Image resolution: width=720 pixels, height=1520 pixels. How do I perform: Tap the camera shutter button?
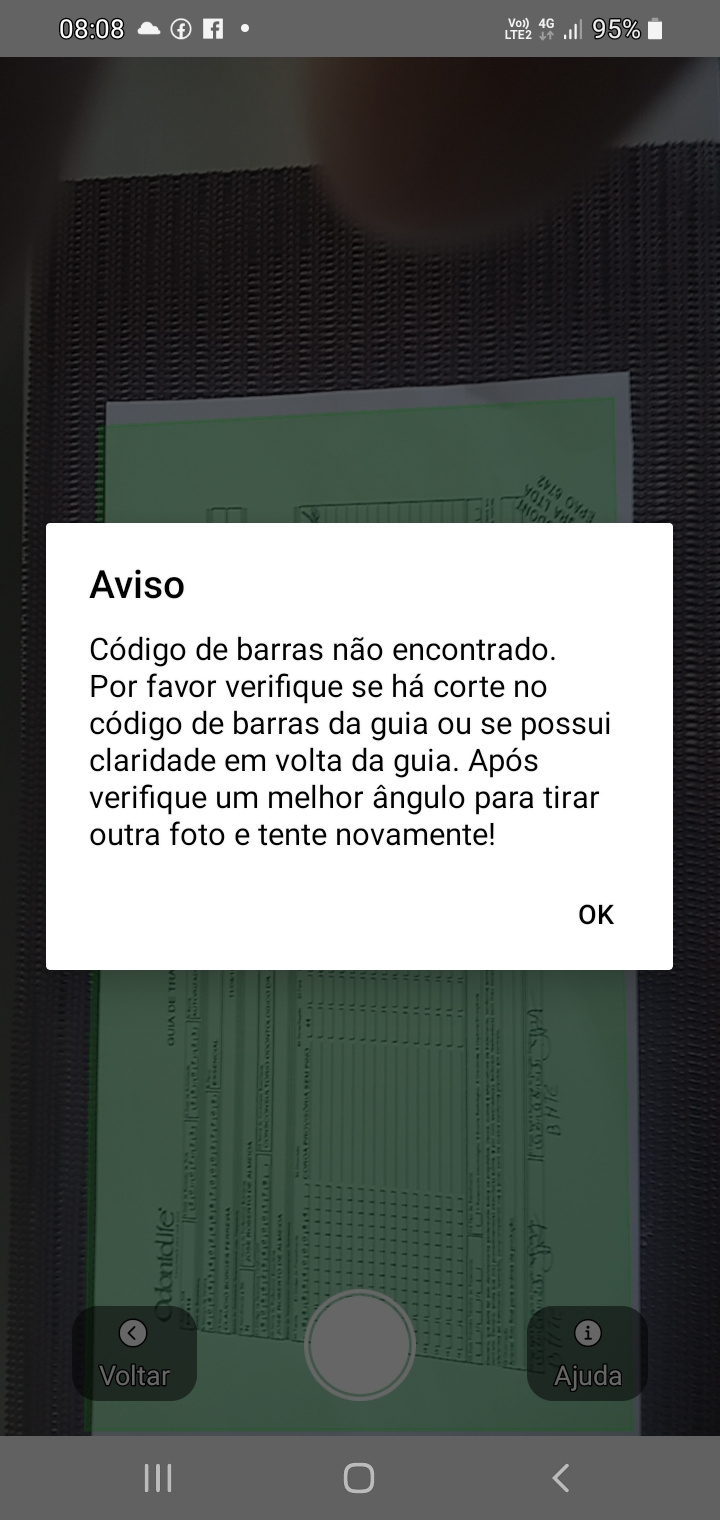(x=360, y=1345)
